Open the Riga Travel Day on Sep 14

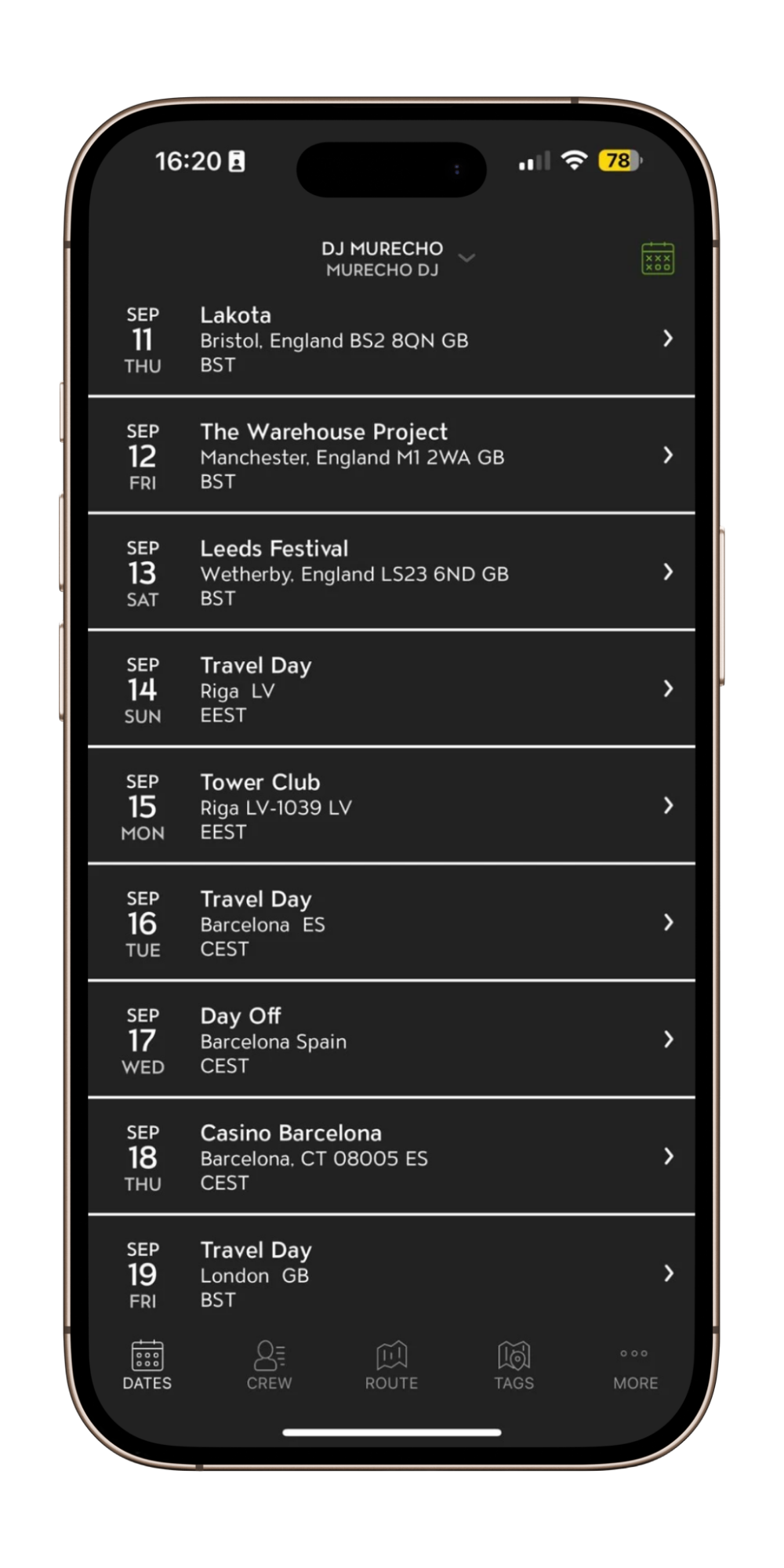[392, 690]
